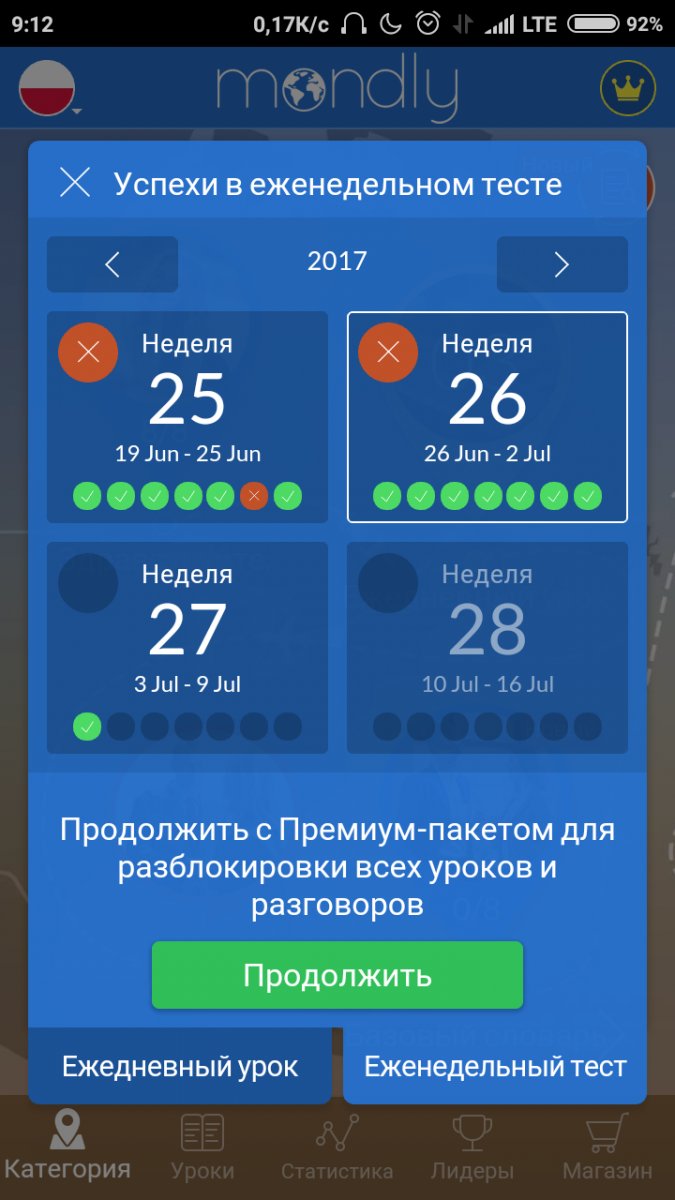Open week 27 card
Screen dimensions: 675x1200
(x=187, y=647)
